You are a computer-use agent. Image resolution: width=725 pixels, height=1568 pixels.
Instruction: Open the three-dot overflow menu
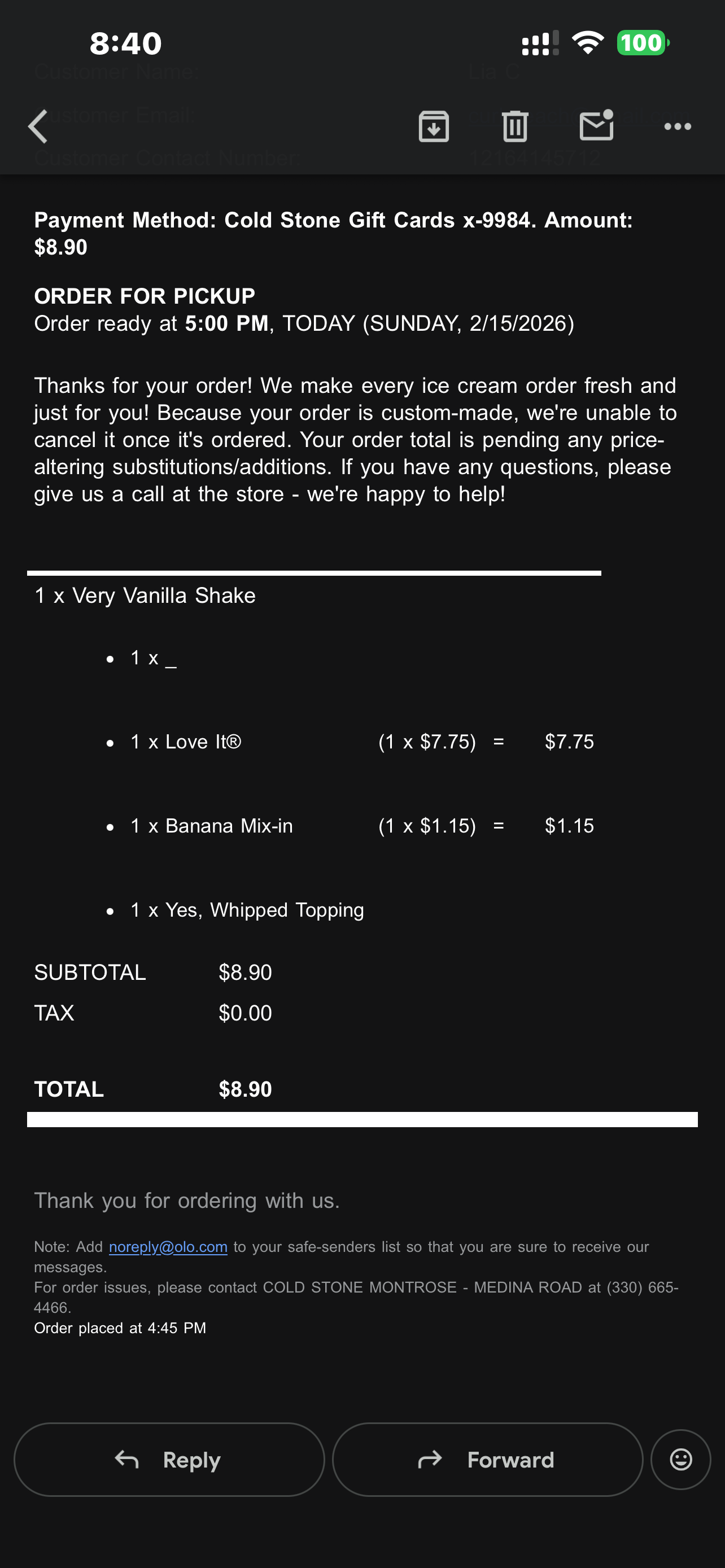678,126
